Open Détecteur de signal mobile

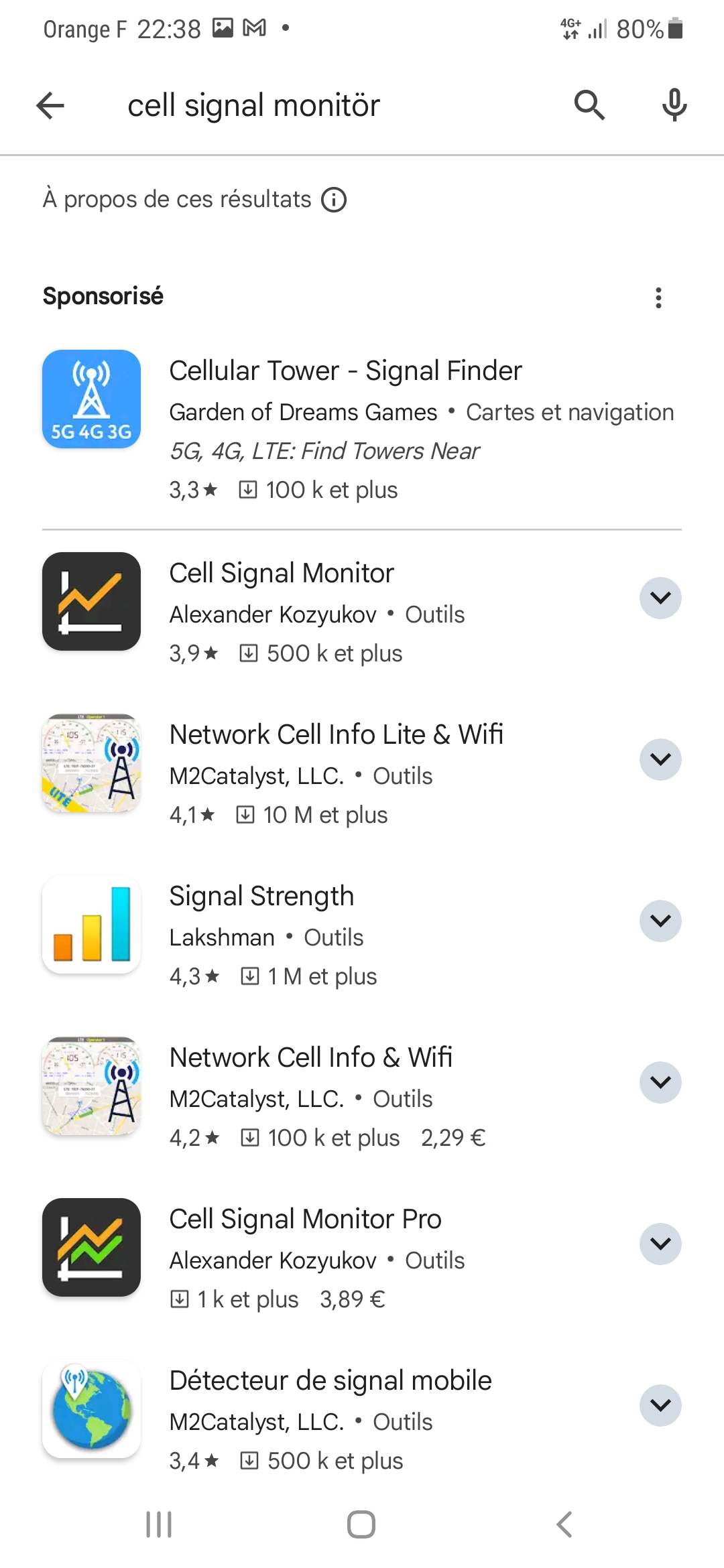330,1381
